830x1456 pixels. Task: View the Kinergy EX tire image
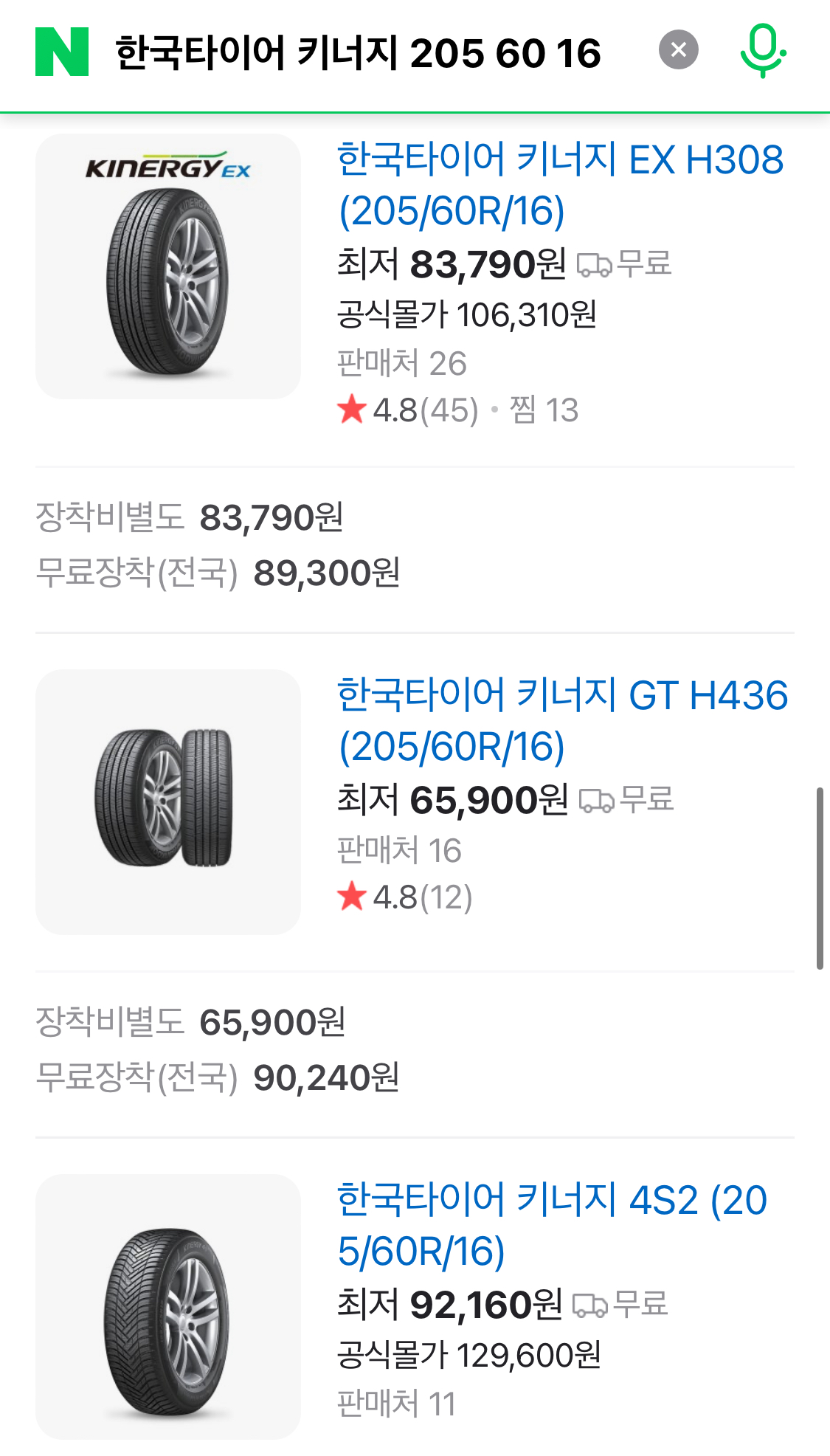coord(168,266)
